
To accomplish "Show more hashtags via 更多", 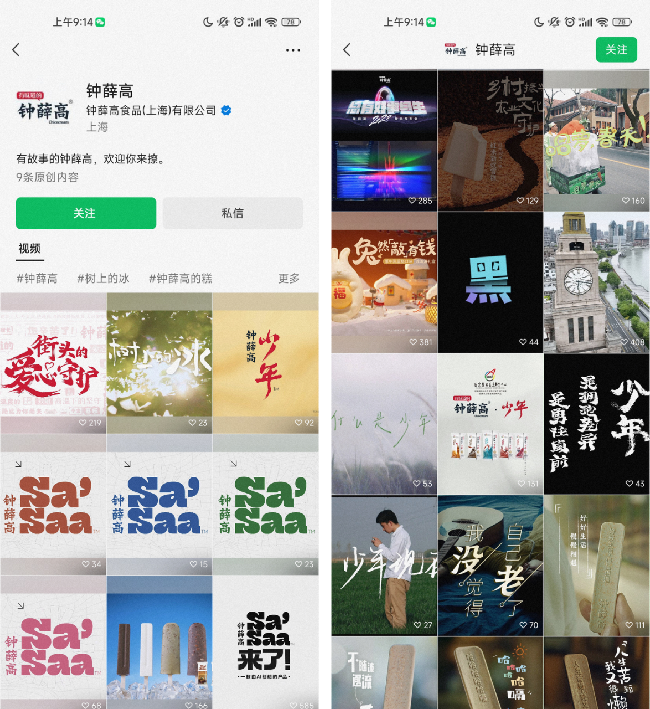I will (288, 279).
